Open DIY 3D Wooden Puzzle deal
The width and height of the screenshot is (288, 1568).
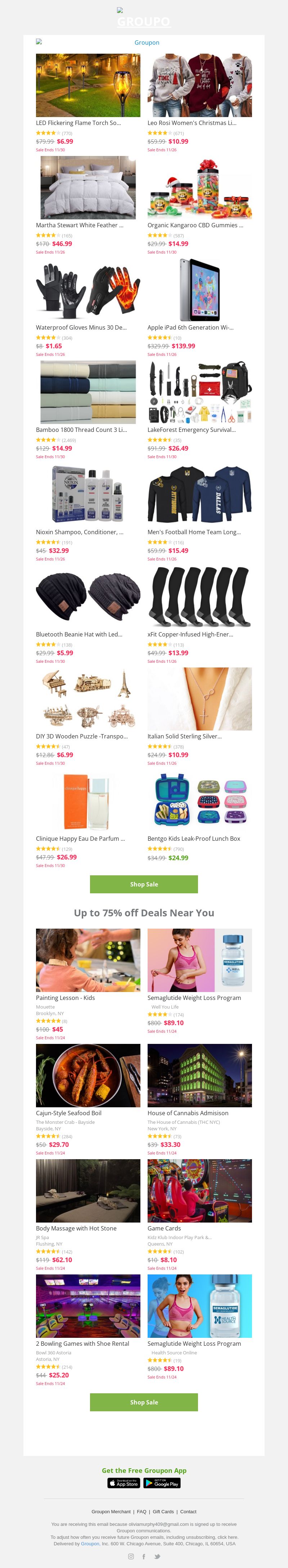(88, 699)
